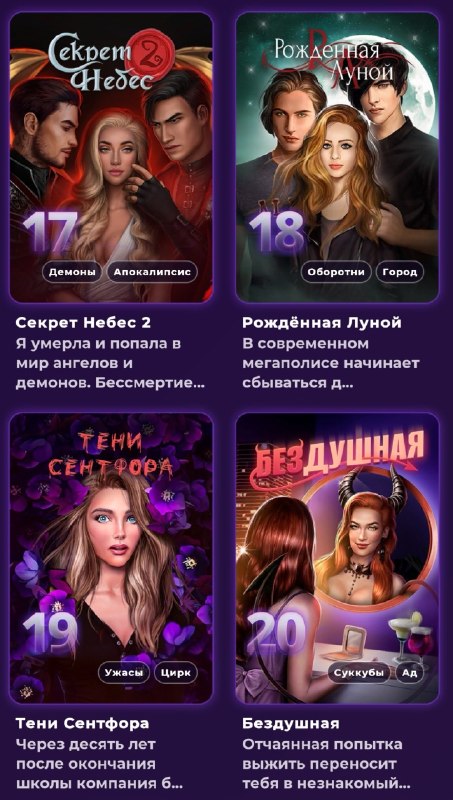Open the Секрет Небес 2 story card
This screenshot has height=800, width=453.
pos(111,157)
